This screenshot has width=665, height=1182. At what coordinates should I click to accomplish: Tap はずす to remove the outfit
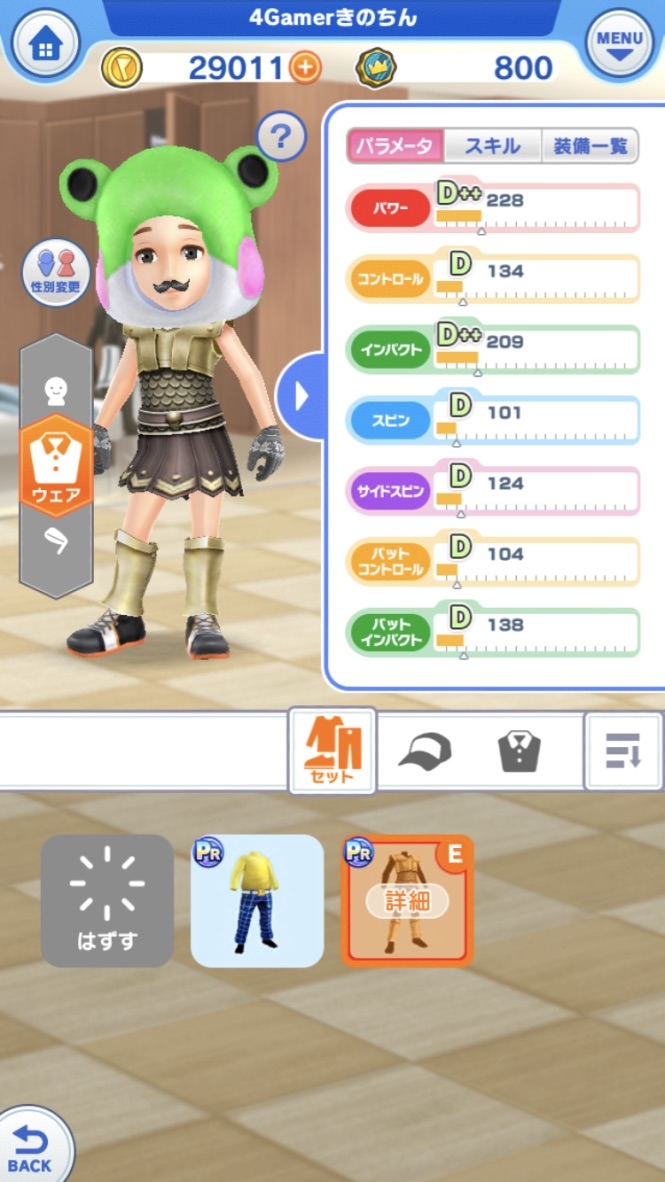[107, 900]
